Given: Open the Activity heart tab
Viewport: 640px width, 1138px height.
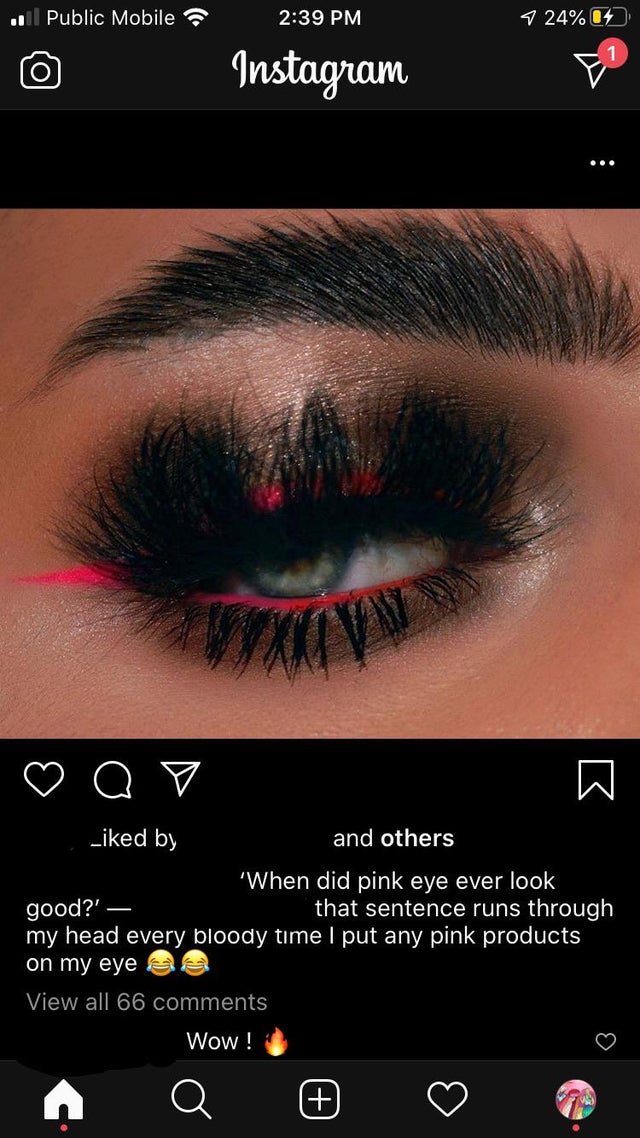Looking at the screenshot, I should (x=447, y=1099).
